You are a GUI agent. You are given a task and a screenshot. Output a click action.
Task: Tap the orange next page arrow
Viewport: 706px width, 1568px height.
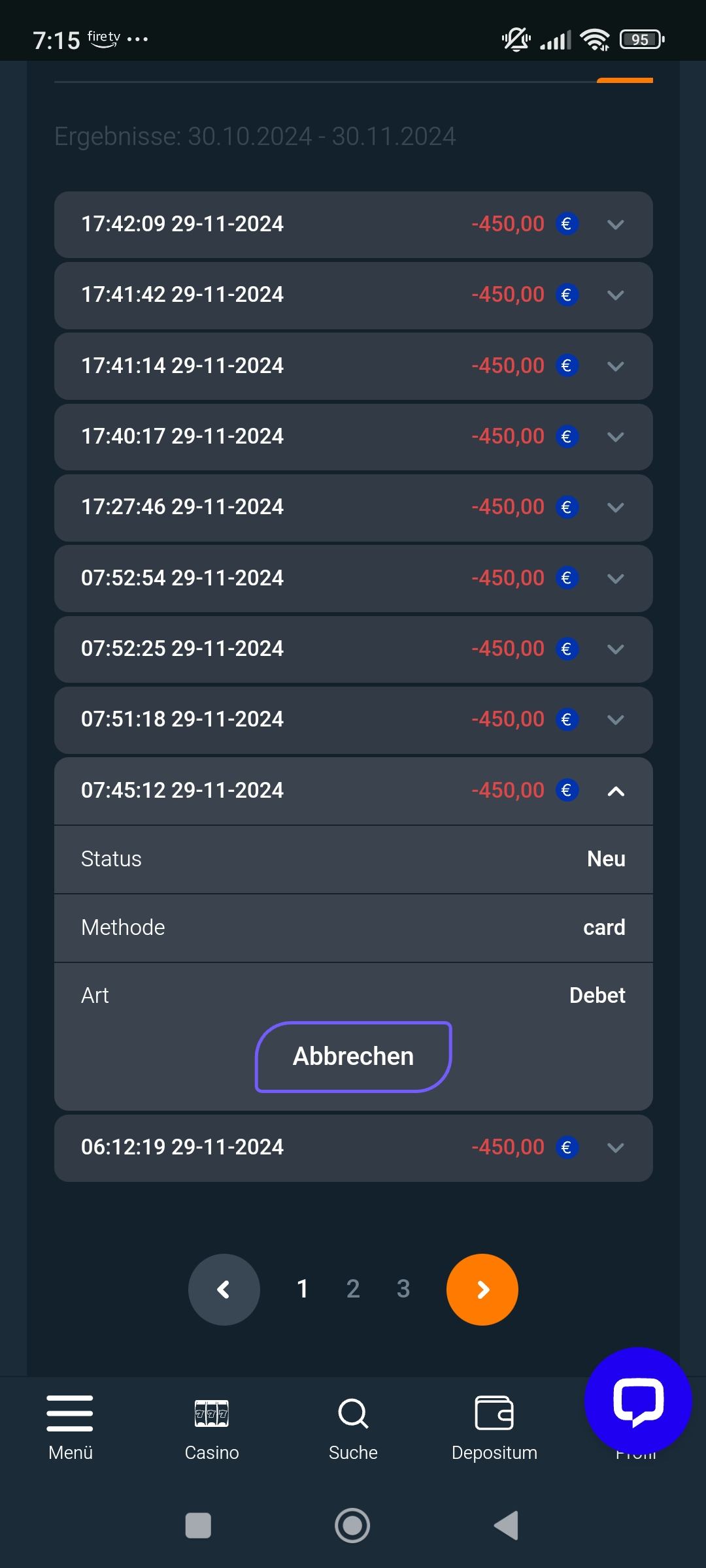click(x=482, y=1290)
